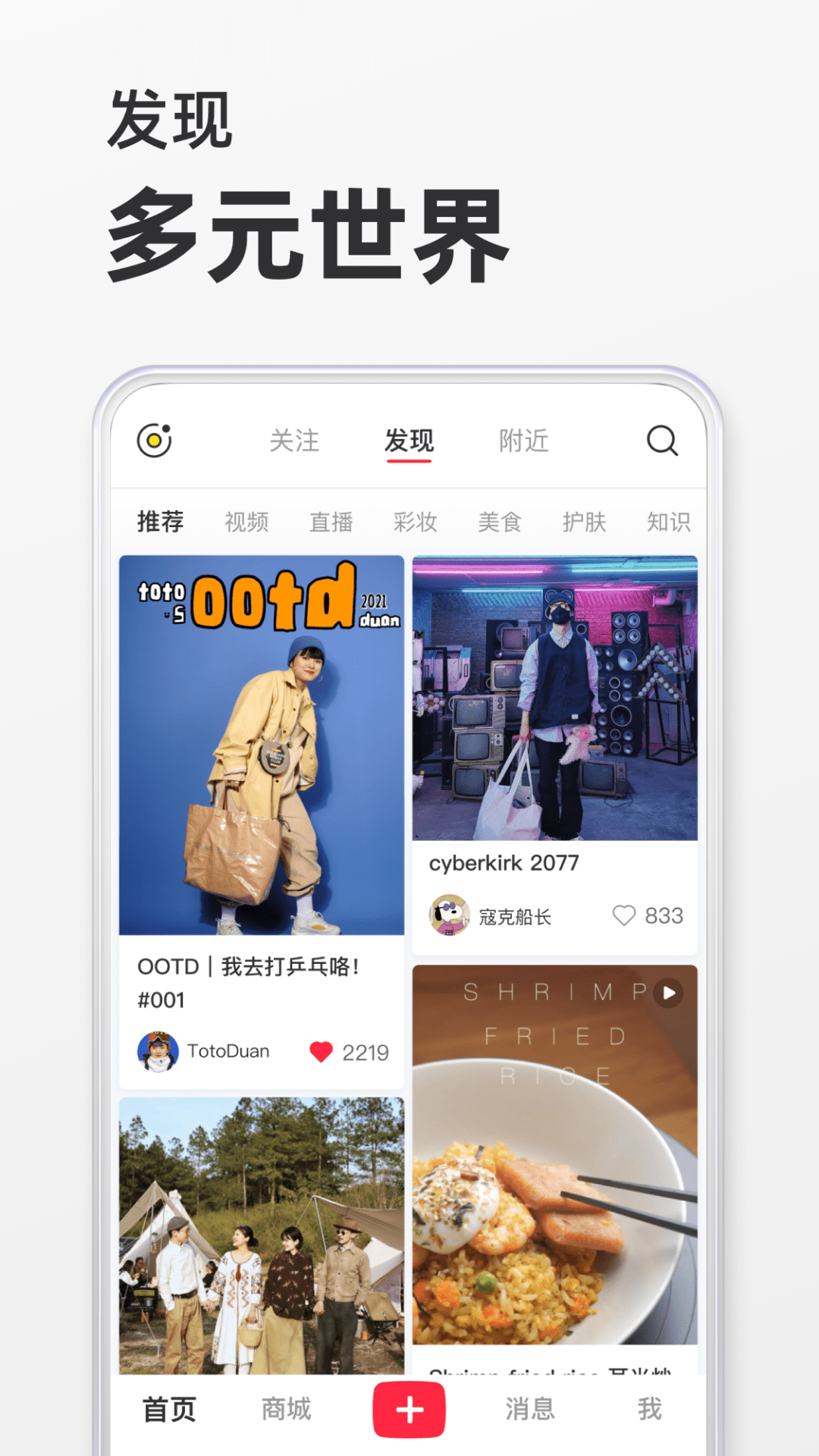Show 彩妆 makeup content category

[x=417, y=521]
